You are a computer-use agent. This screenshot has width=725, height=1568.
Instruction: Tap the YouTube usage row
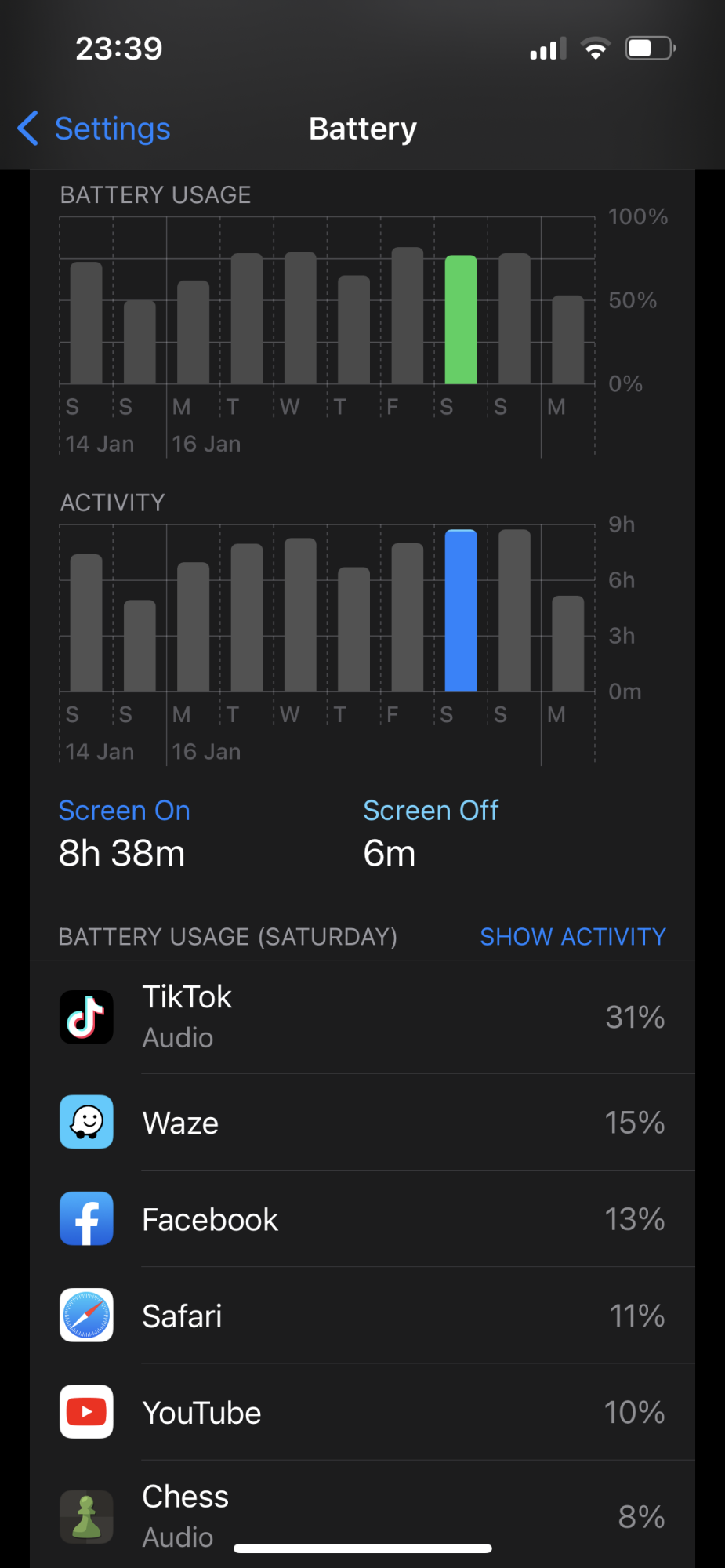[362, 1412]
